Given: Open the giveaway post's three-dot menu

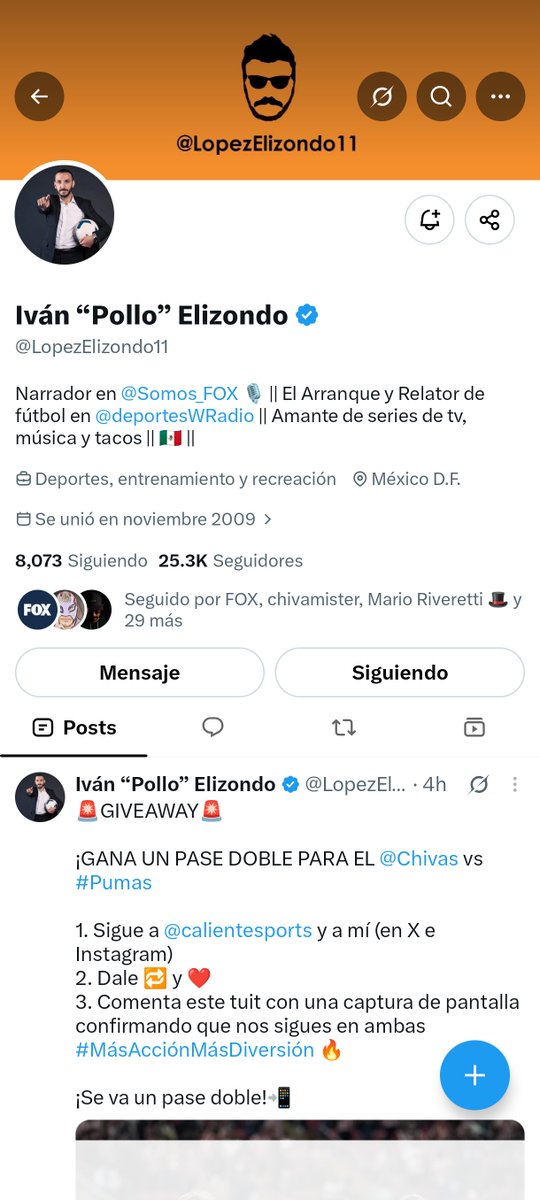Looking at the screenshot, I should tap(515, 785).
